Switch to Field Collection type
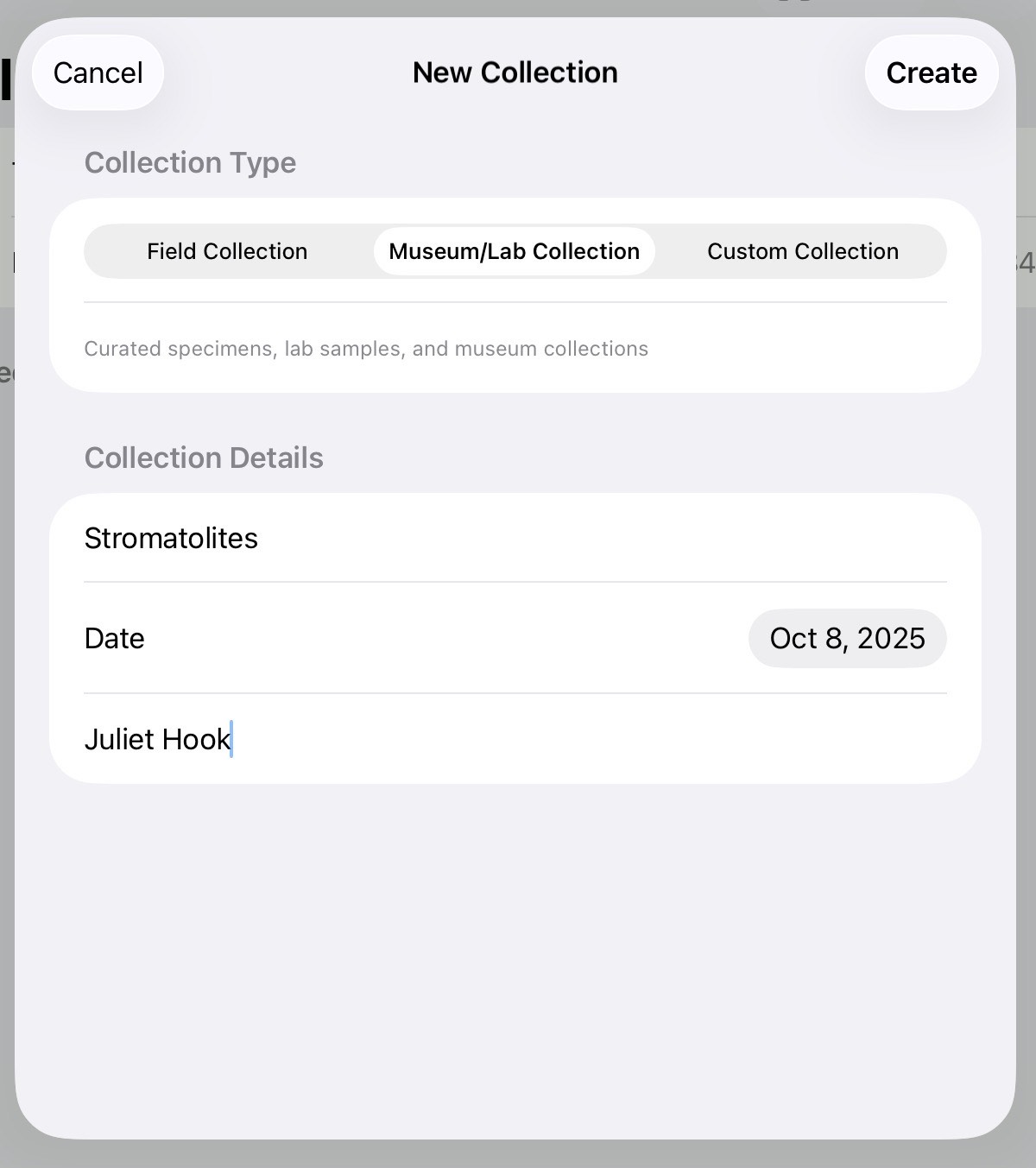 coord(227,251)
